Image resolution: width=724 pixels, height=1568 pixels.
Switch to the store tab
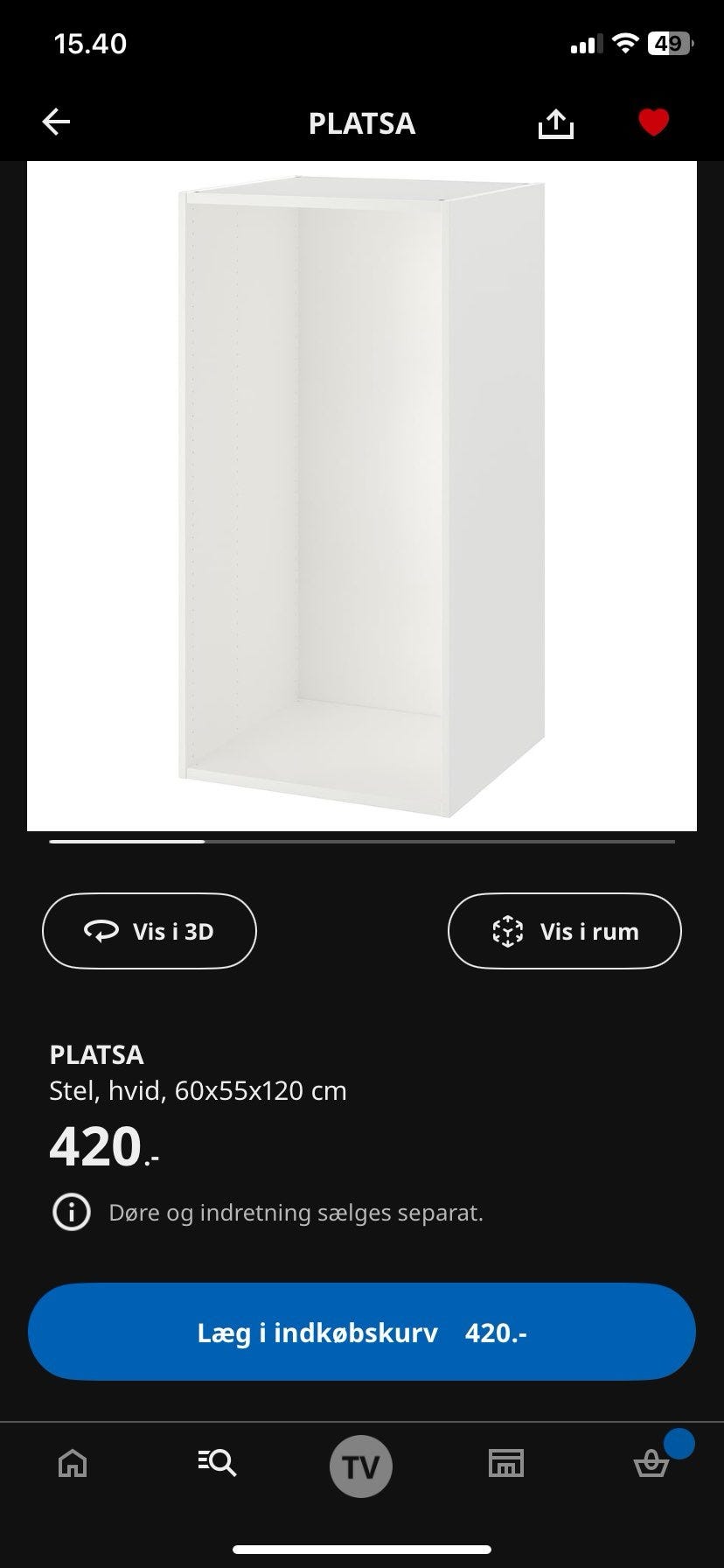point(505,1462)
